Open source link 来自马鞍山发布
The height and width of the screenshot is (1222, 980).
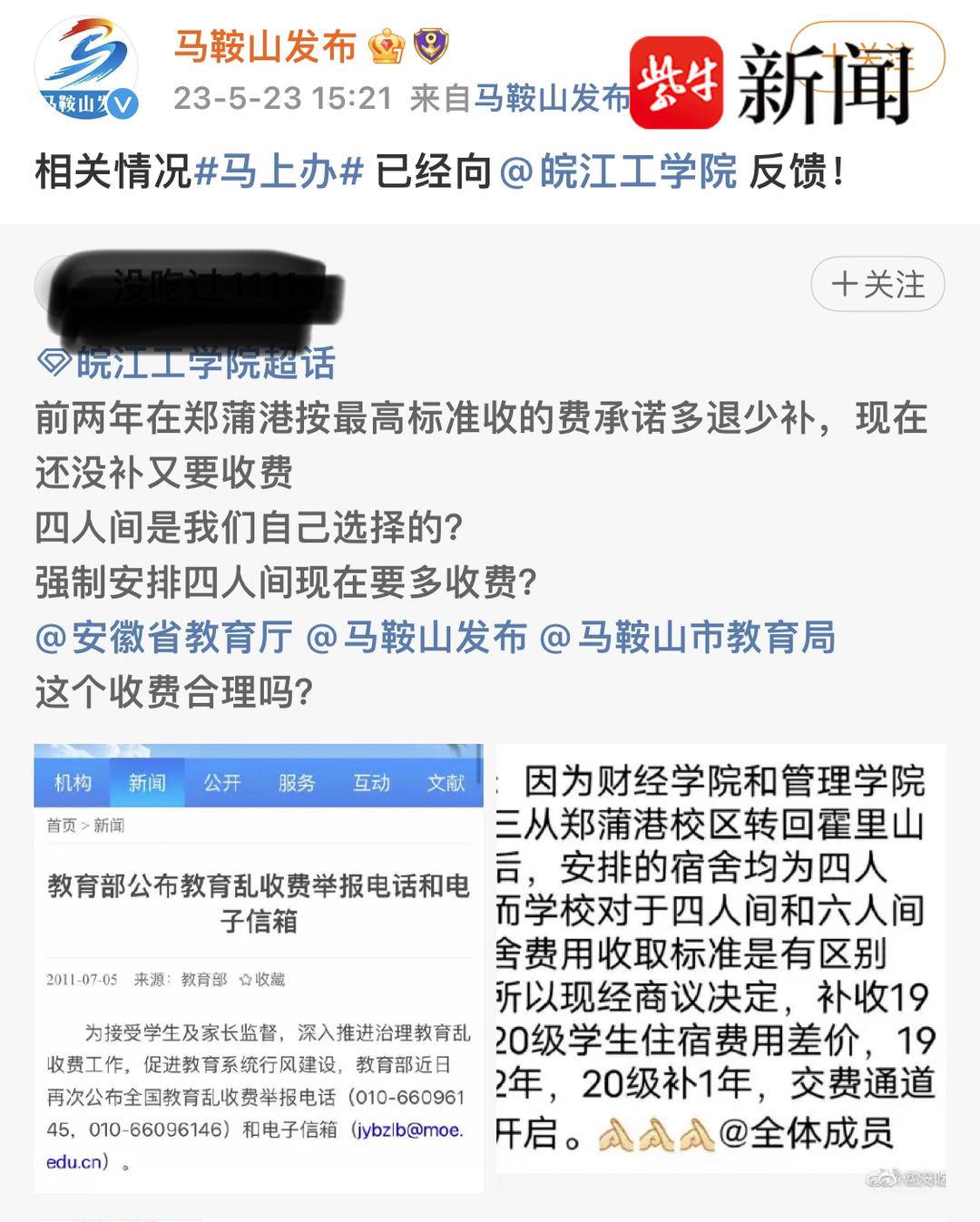[x=551, y=98]
